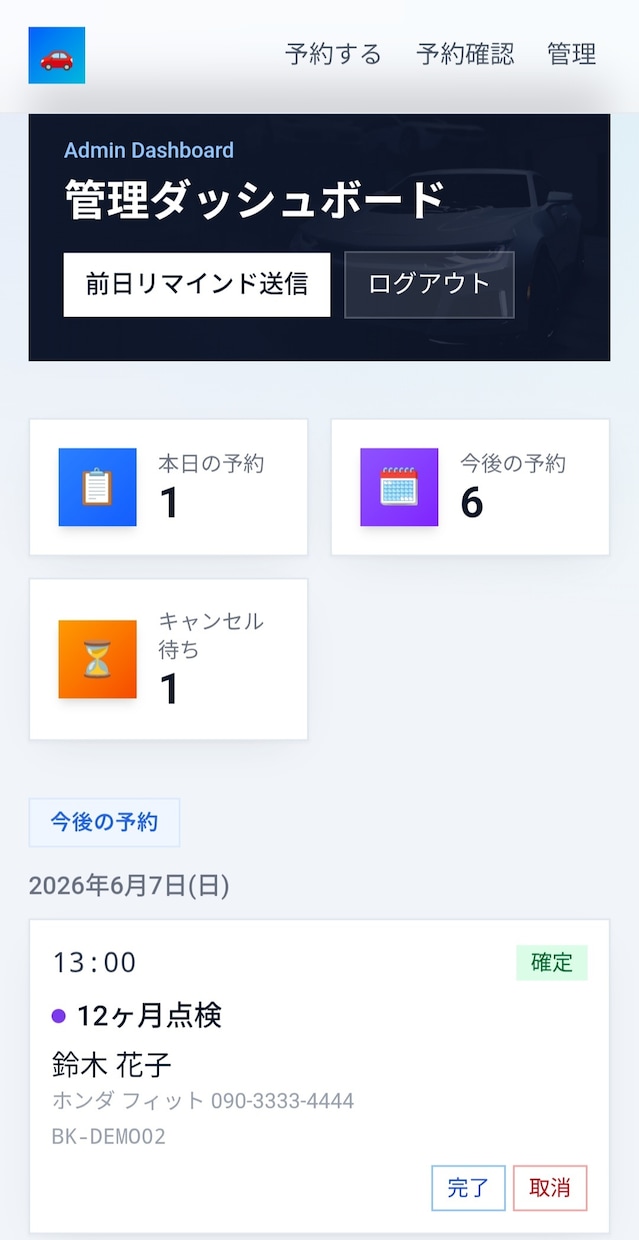
Task: Tap the car logo to go home
Action: pyautogui.click(x=57, y=55)
